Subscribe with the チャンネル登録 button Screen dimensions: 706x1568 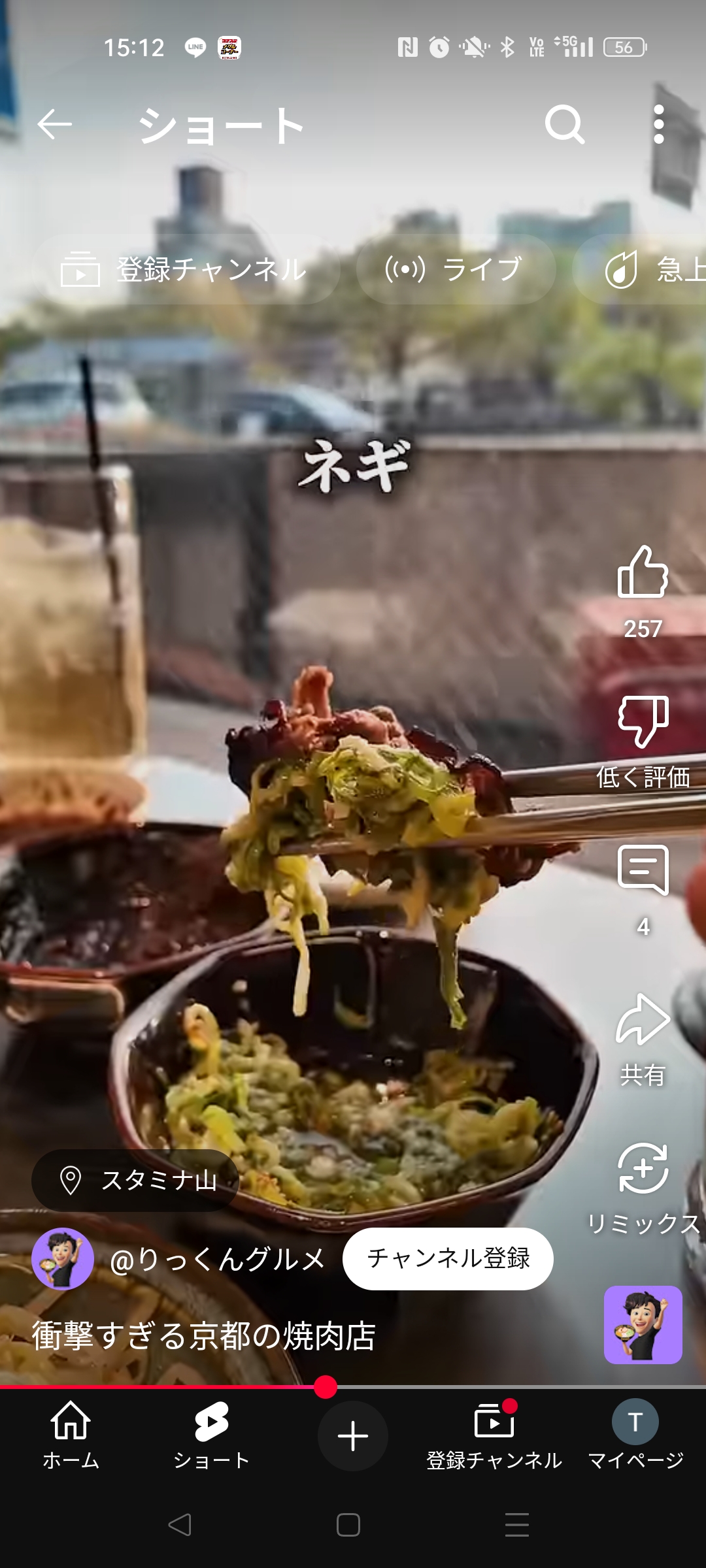pos(448,1259)
